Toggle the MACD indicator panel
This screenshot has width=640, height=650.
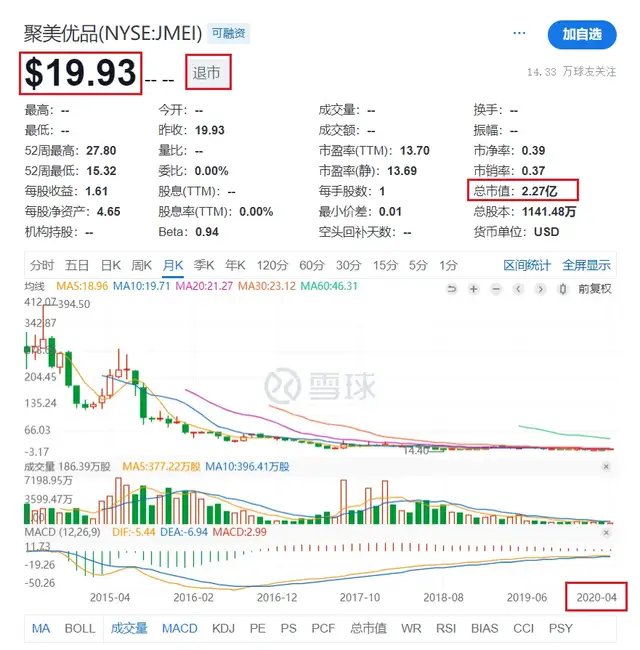pos(180,628)
